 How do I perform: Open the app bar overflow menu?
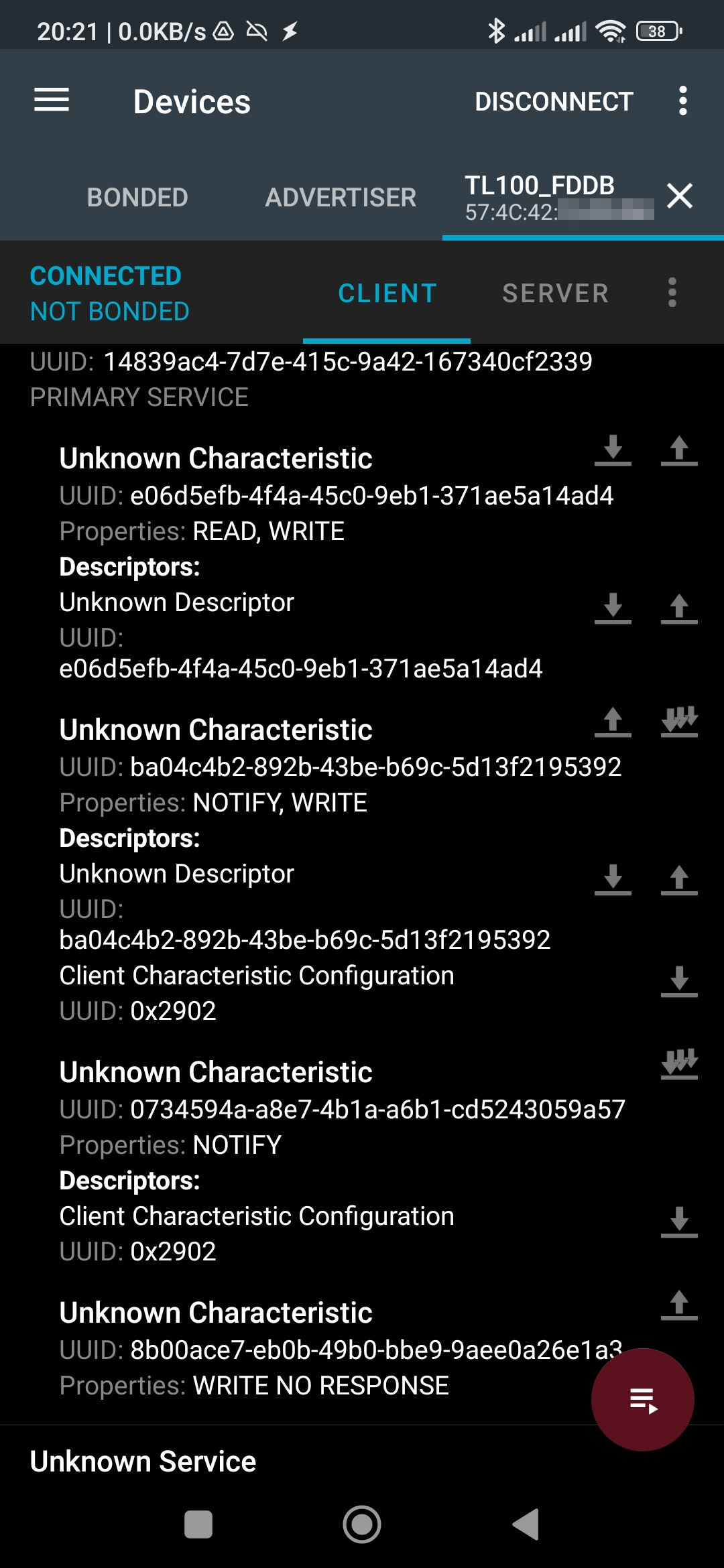[x=682, y=101]
